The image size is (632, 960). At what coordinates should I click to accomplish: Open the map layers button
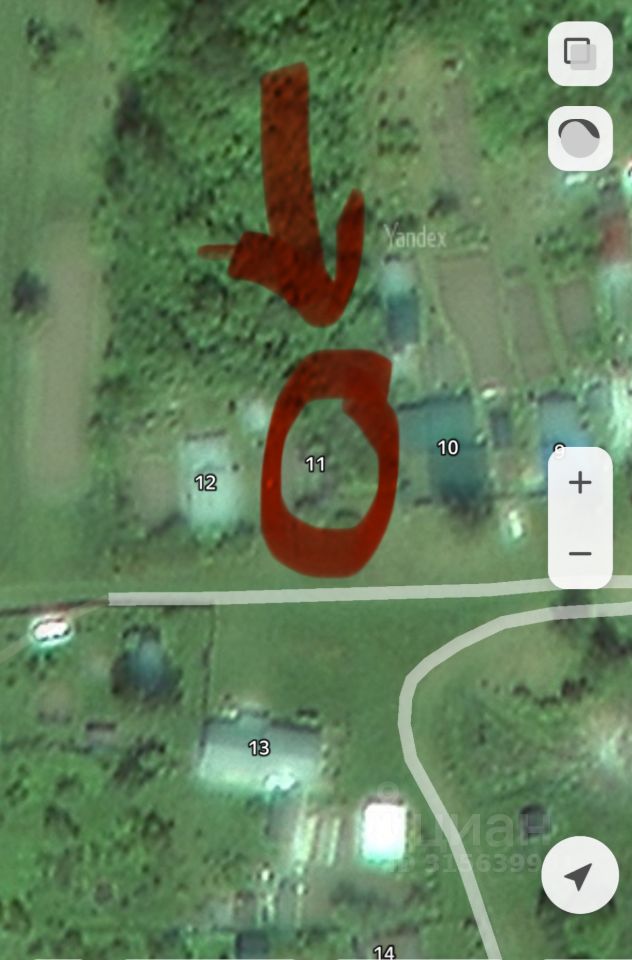pyautogui.click(x=580, y=53)
